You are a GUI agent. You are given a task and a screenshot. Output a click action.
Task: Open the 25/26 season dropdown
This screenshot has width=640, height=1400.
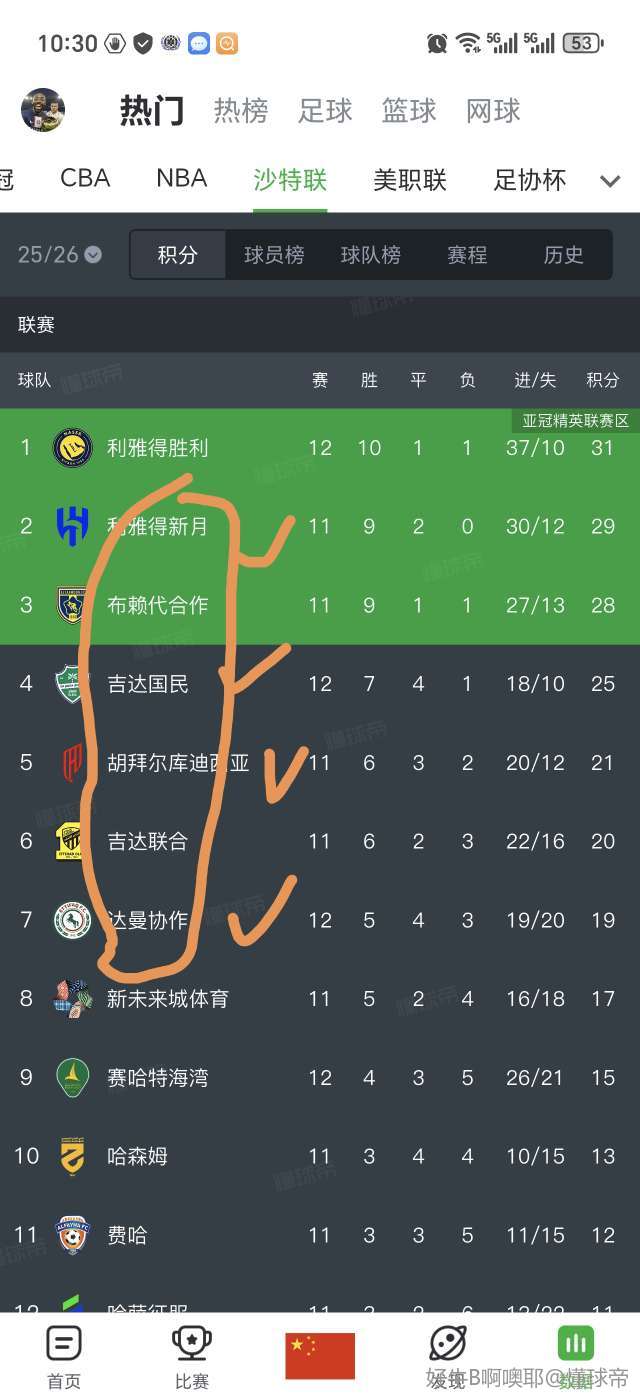(60, 255)
